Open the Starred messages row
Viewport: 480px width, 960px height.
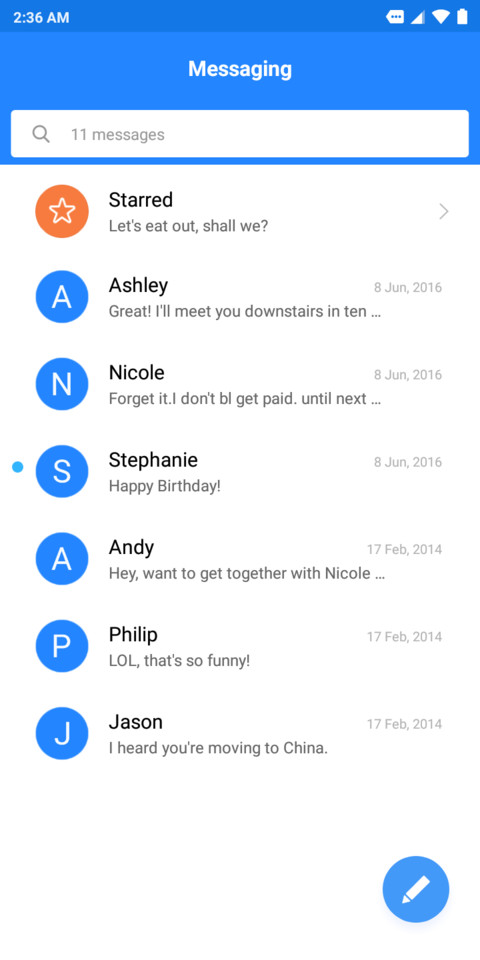coord(240,212)
